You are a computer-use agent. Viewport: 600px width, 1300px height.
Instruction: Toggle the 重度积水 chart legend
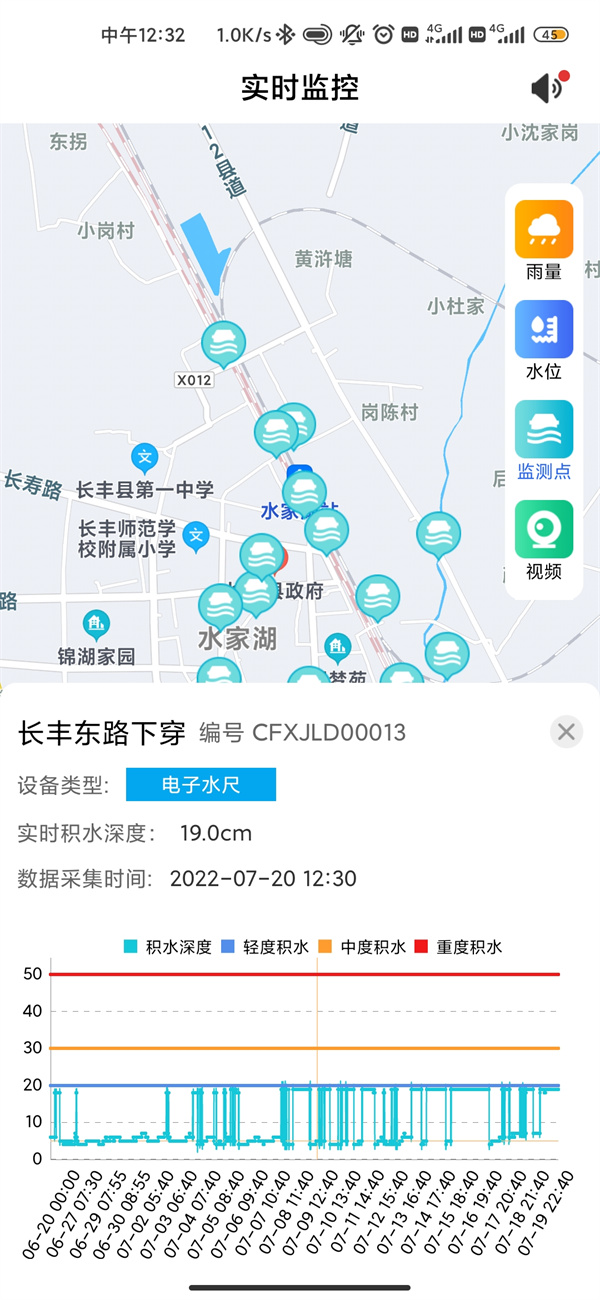459,947
